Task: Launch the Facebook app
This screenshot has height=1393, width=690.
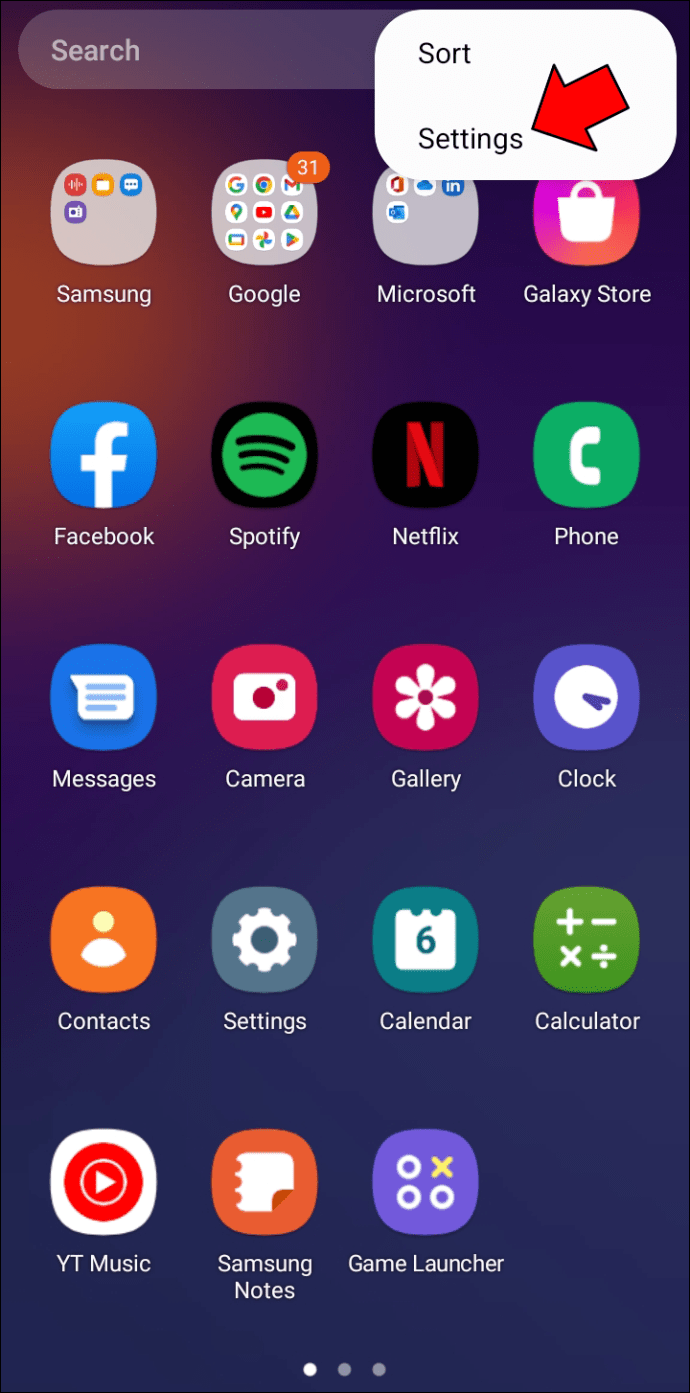Action: [104, 455]
